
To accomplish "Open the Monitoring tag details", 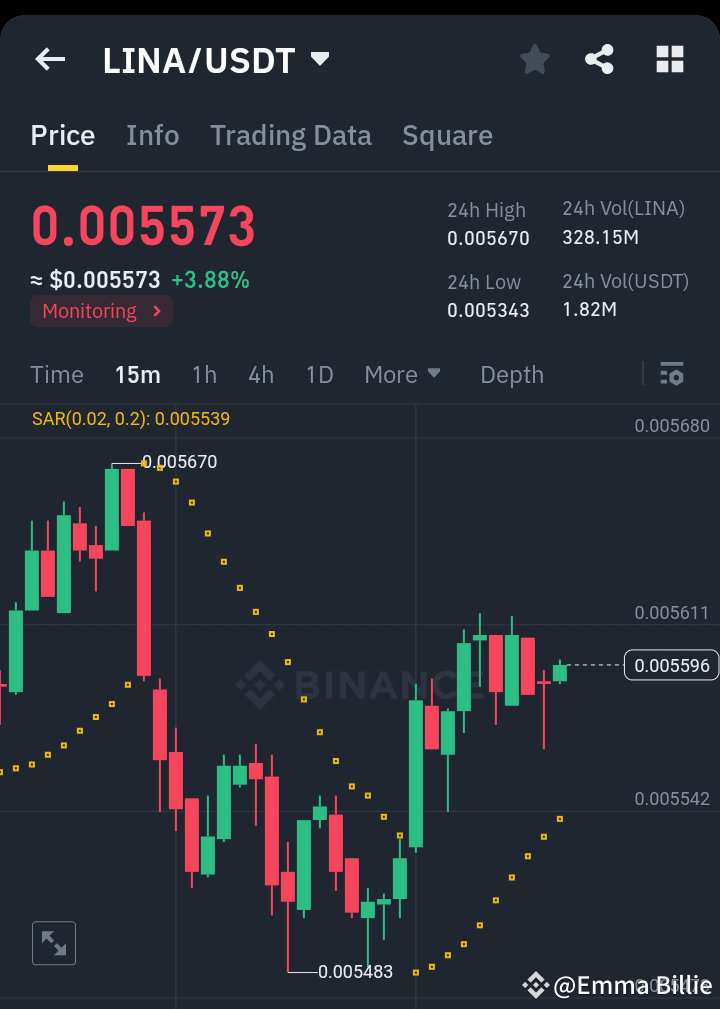I will click(x=100, y=311).
